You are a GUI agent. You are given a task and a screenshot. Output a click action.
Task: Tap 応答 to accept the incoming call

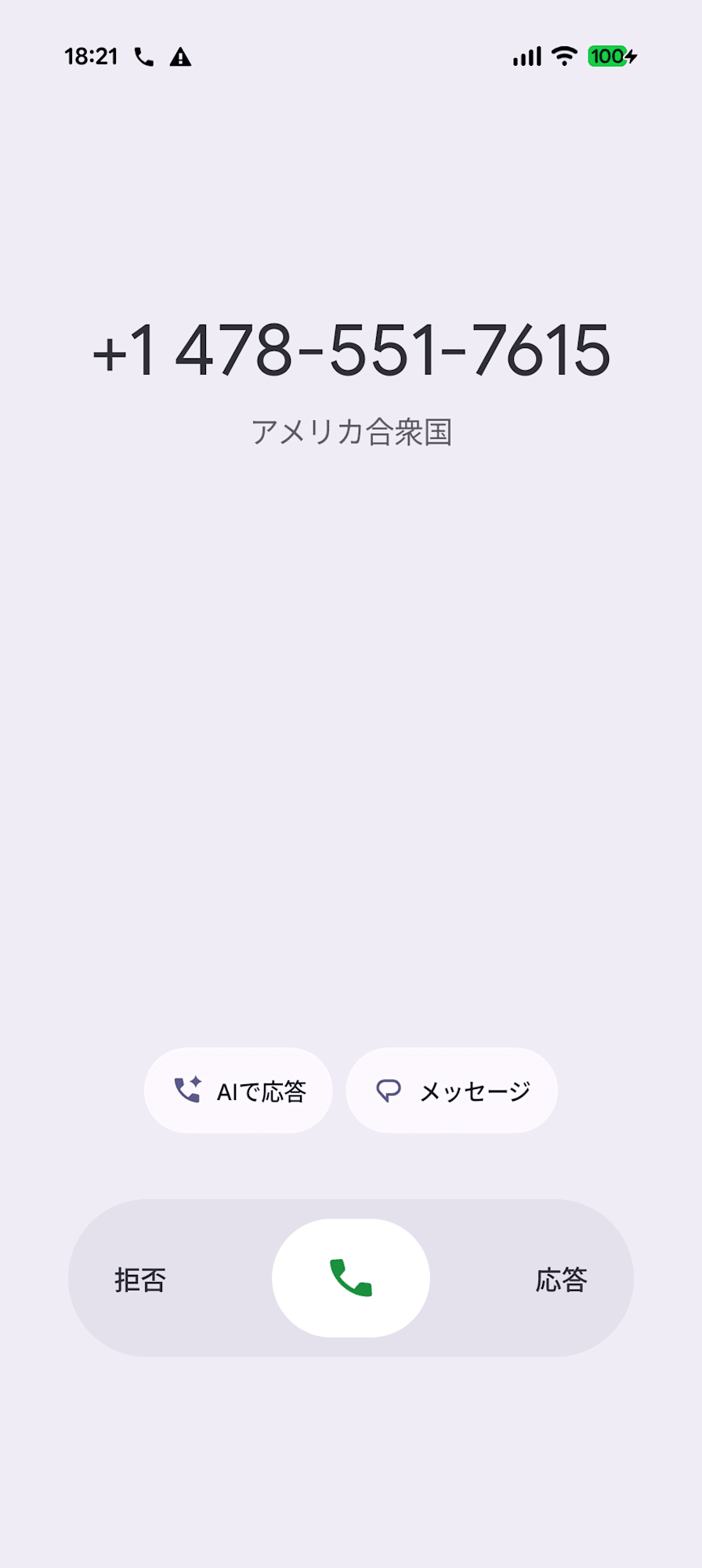(x=561, y=1277)
